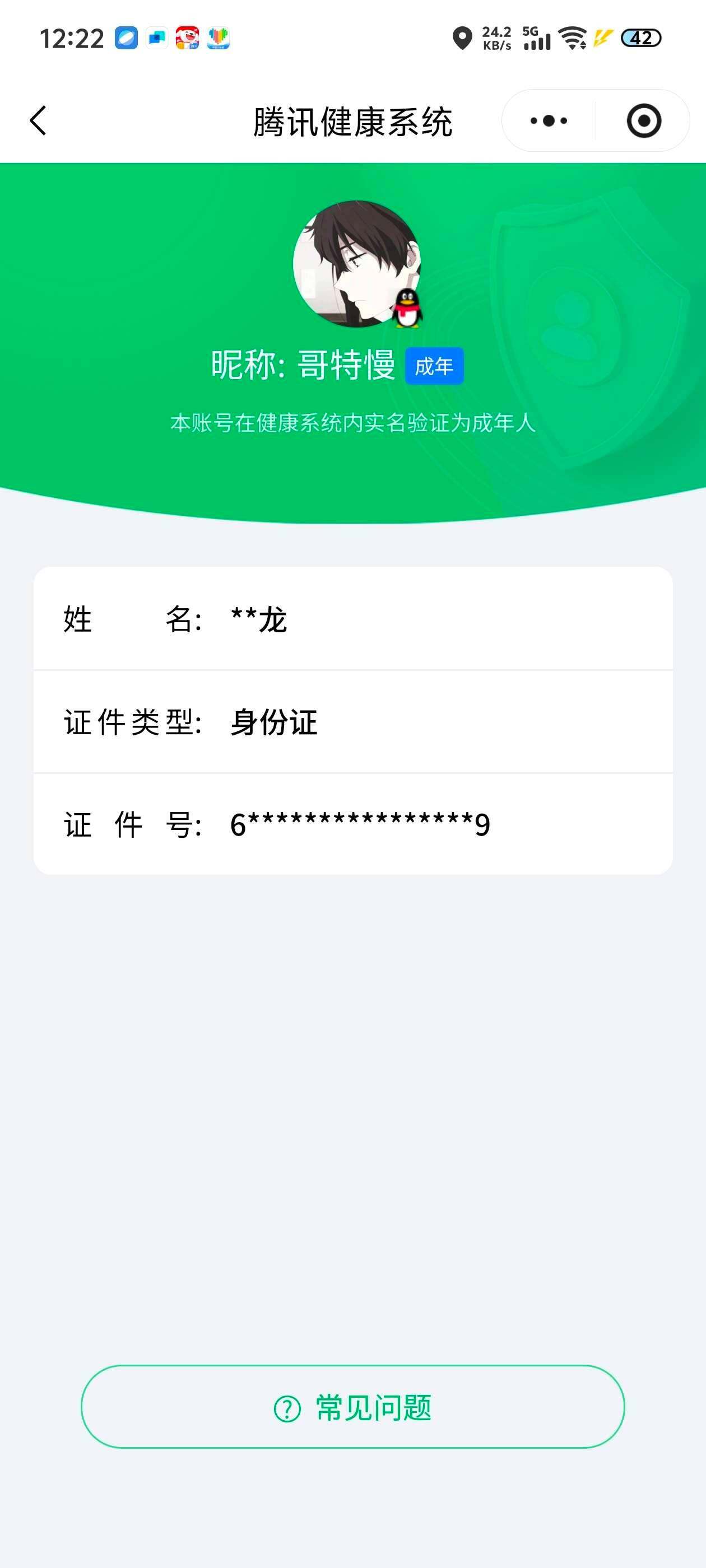Click the location pin icon in status bar
This screenshot has height=1568, width=706.
pyautogui.click(x=462, y=38)
